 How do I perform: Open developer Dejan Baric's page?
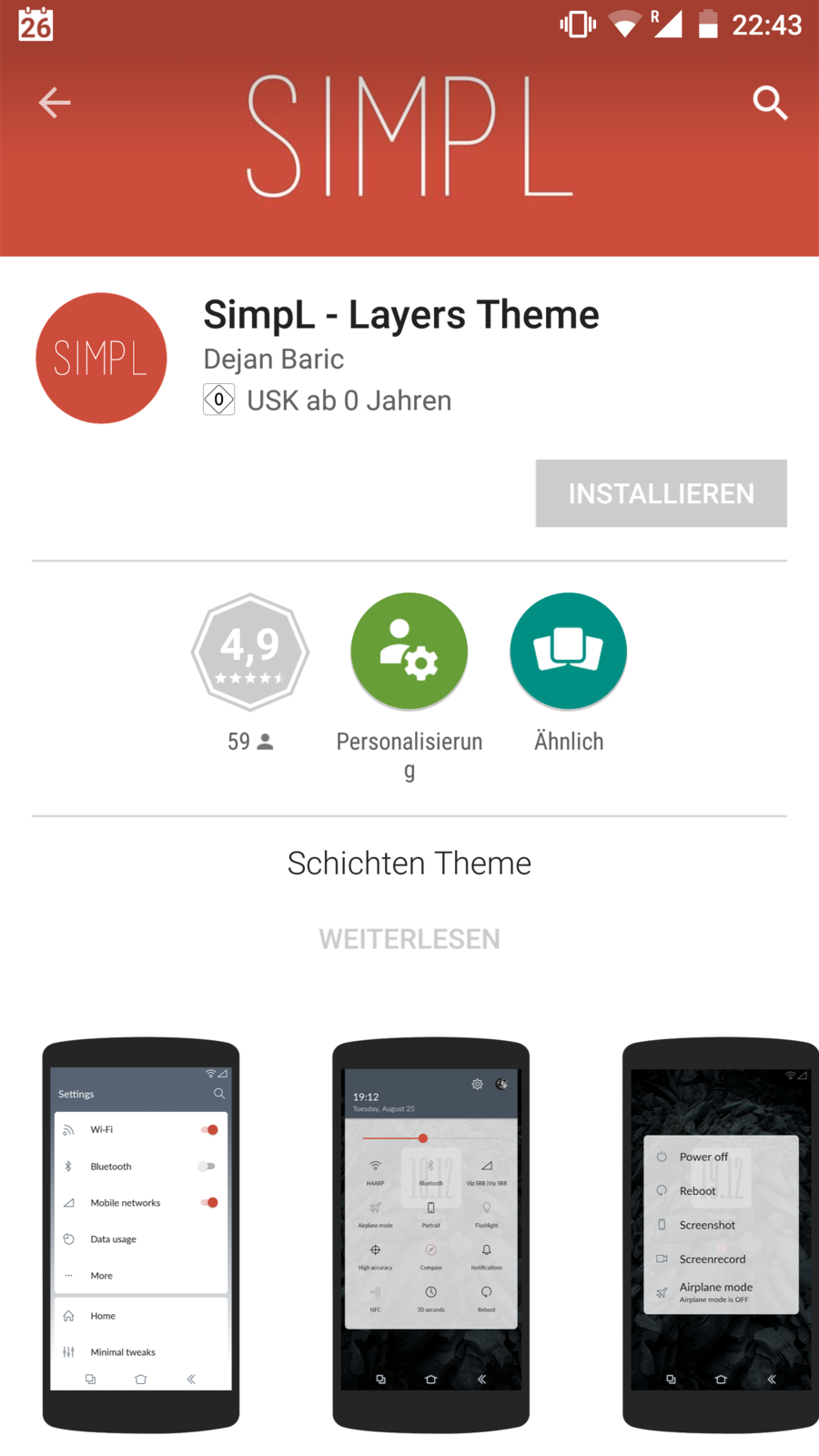[273, 359]
